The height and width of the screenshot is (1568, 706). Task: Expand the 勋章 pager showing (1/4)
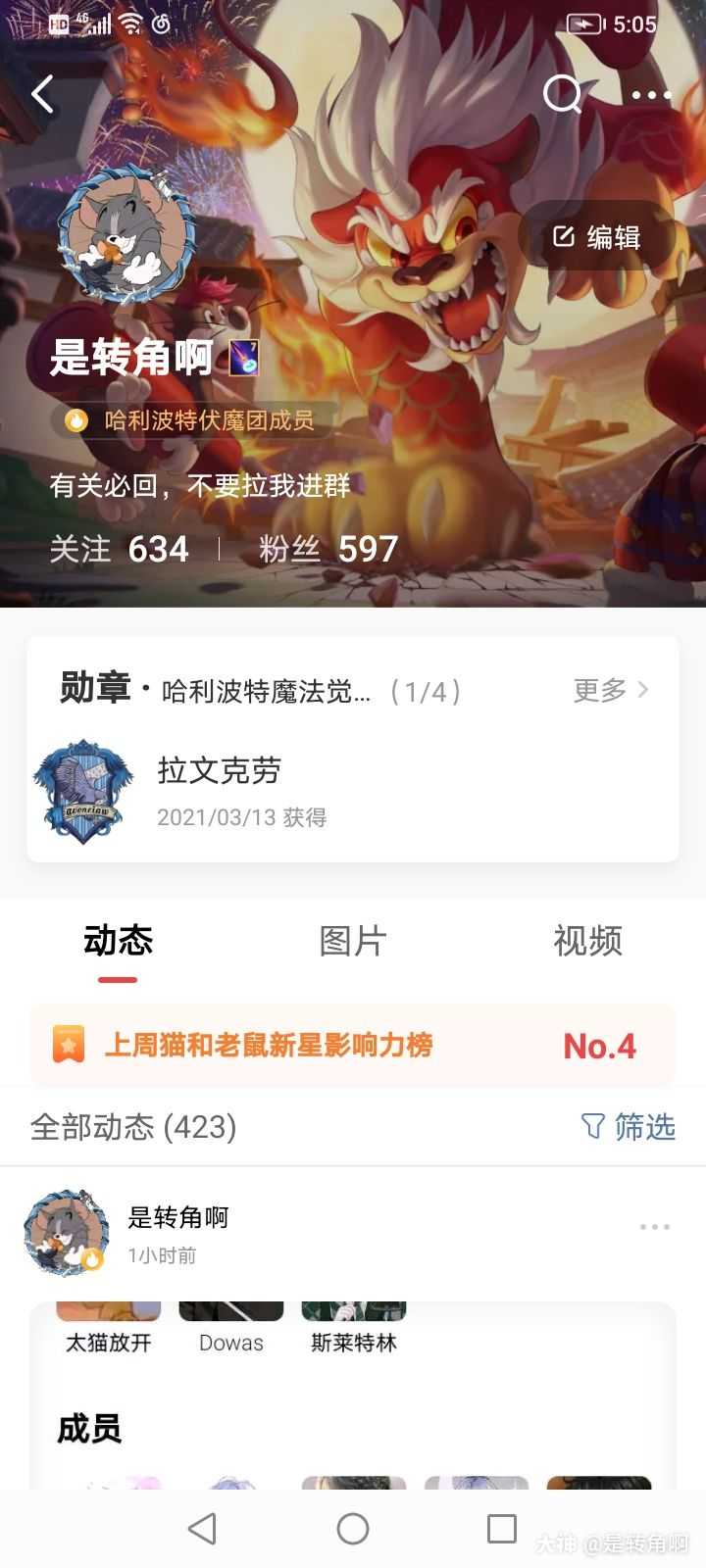429,691
